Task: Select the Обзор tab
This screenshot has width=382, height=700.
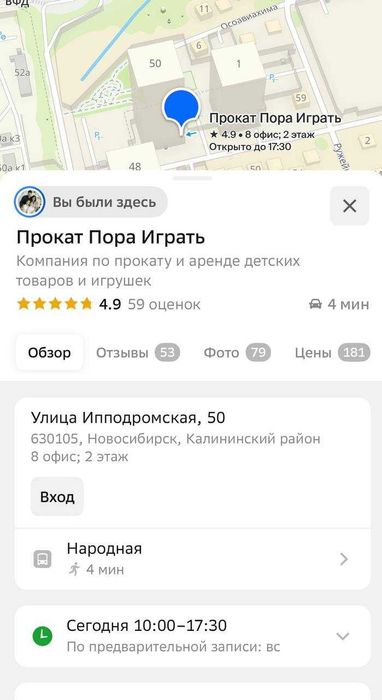Action: click(50, 353)
